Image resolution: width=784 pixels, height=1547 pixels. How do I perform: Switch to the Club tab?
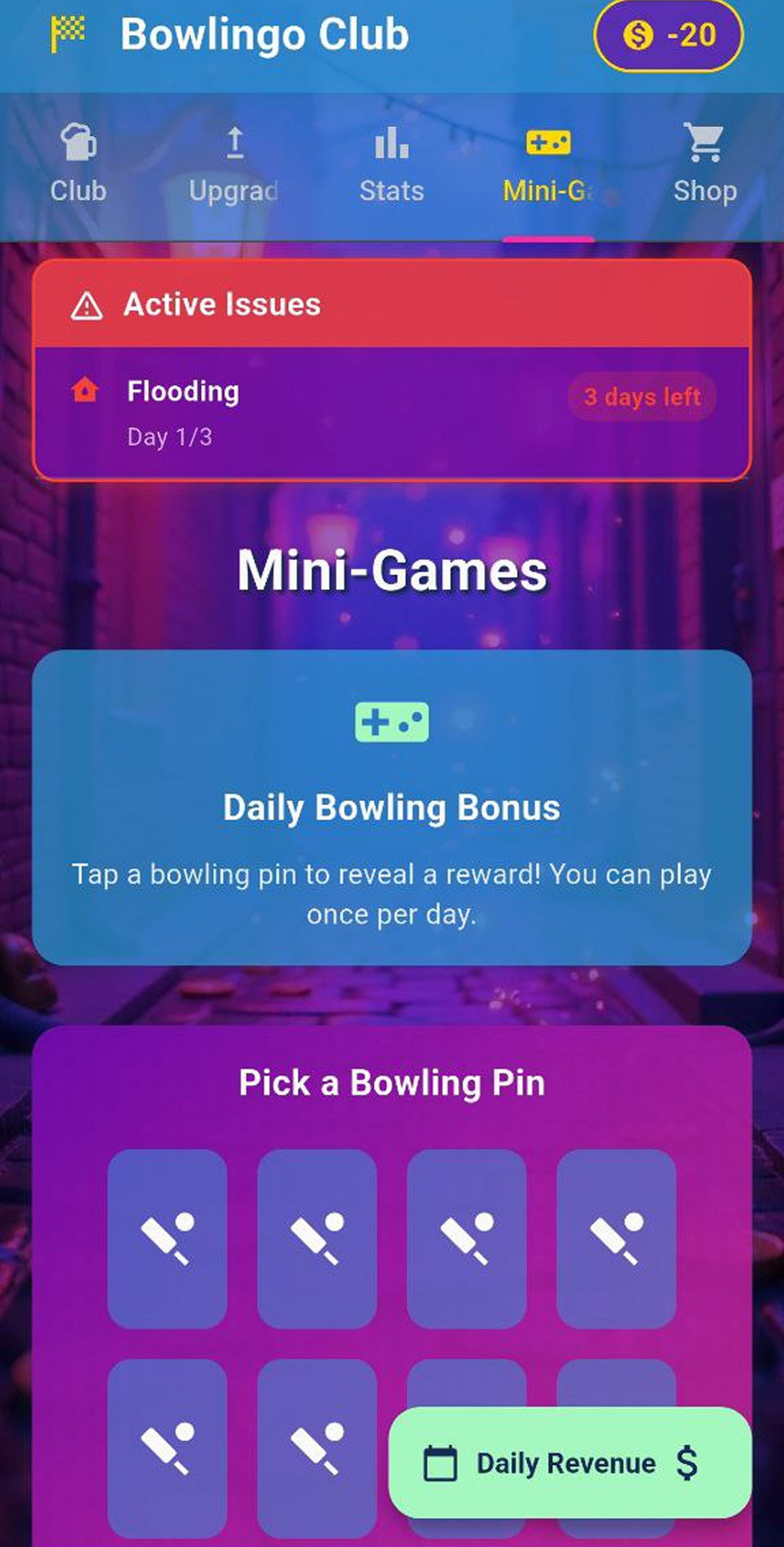pyautogui.click(x=78, y=166)
